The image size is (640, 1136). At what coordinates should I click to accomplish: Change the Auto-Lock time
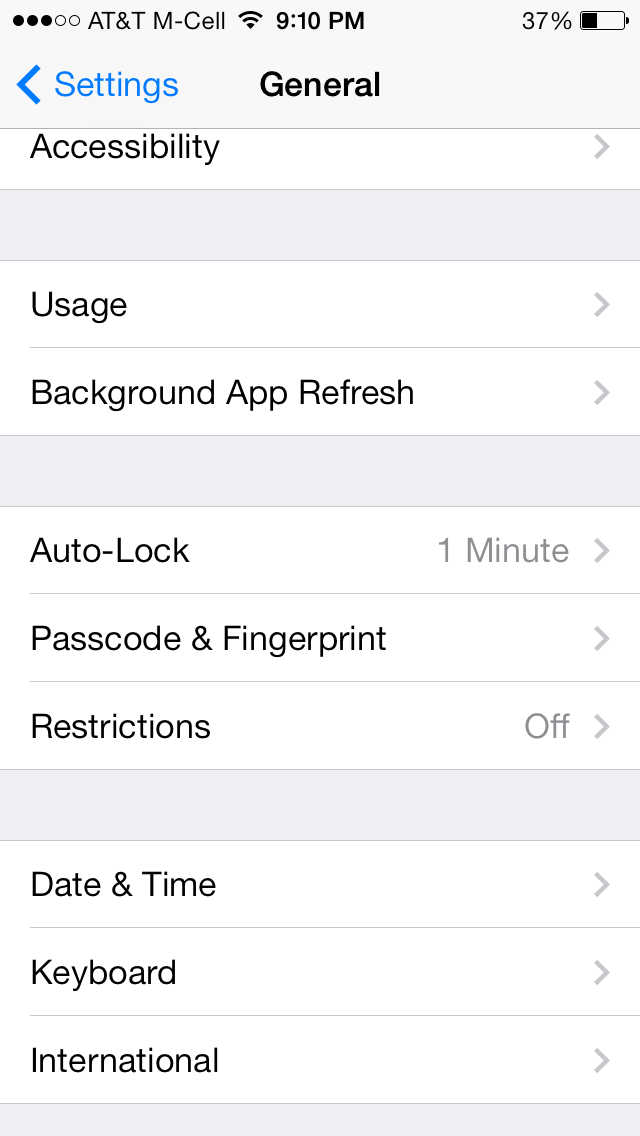pyautogui.click(x=320, y=550)
